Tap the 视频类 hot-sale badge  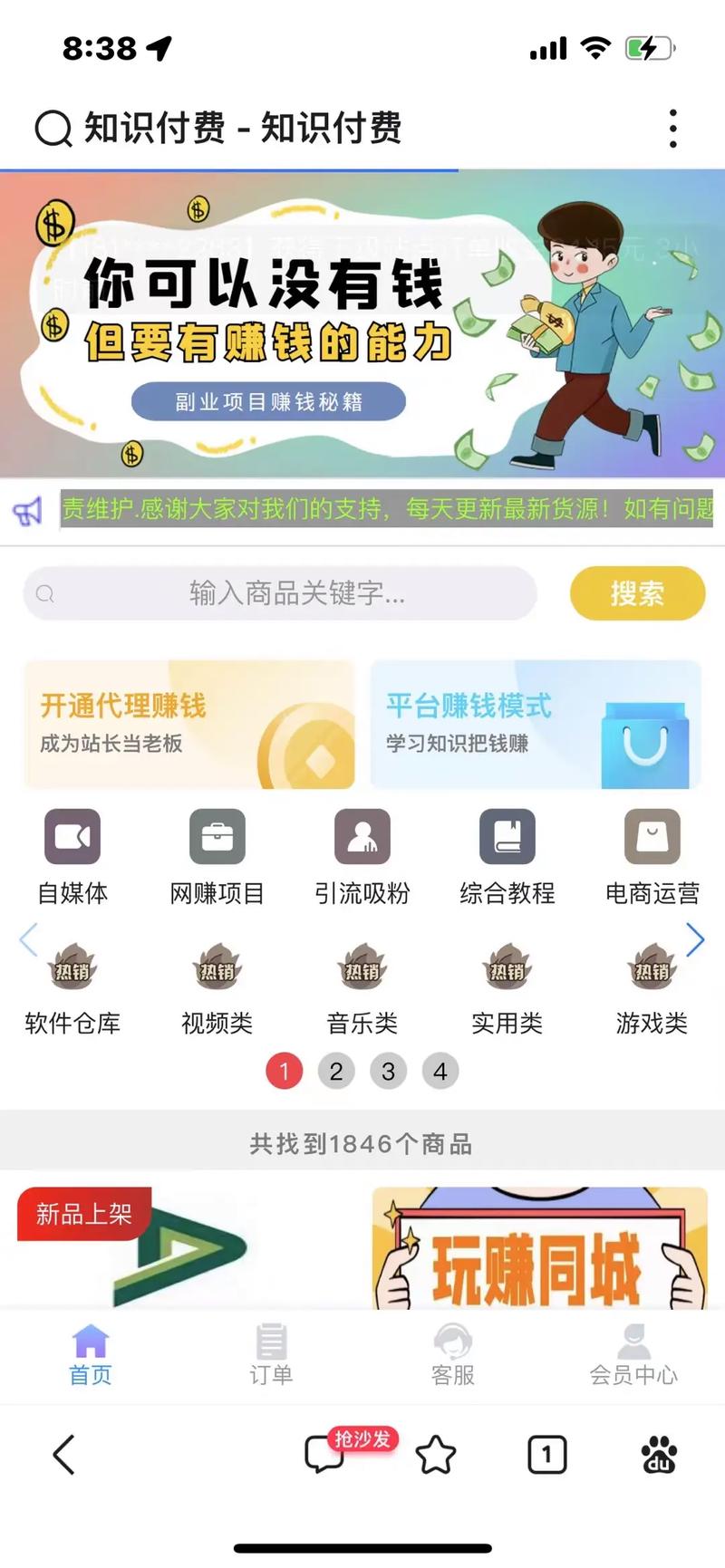point(217,969)
